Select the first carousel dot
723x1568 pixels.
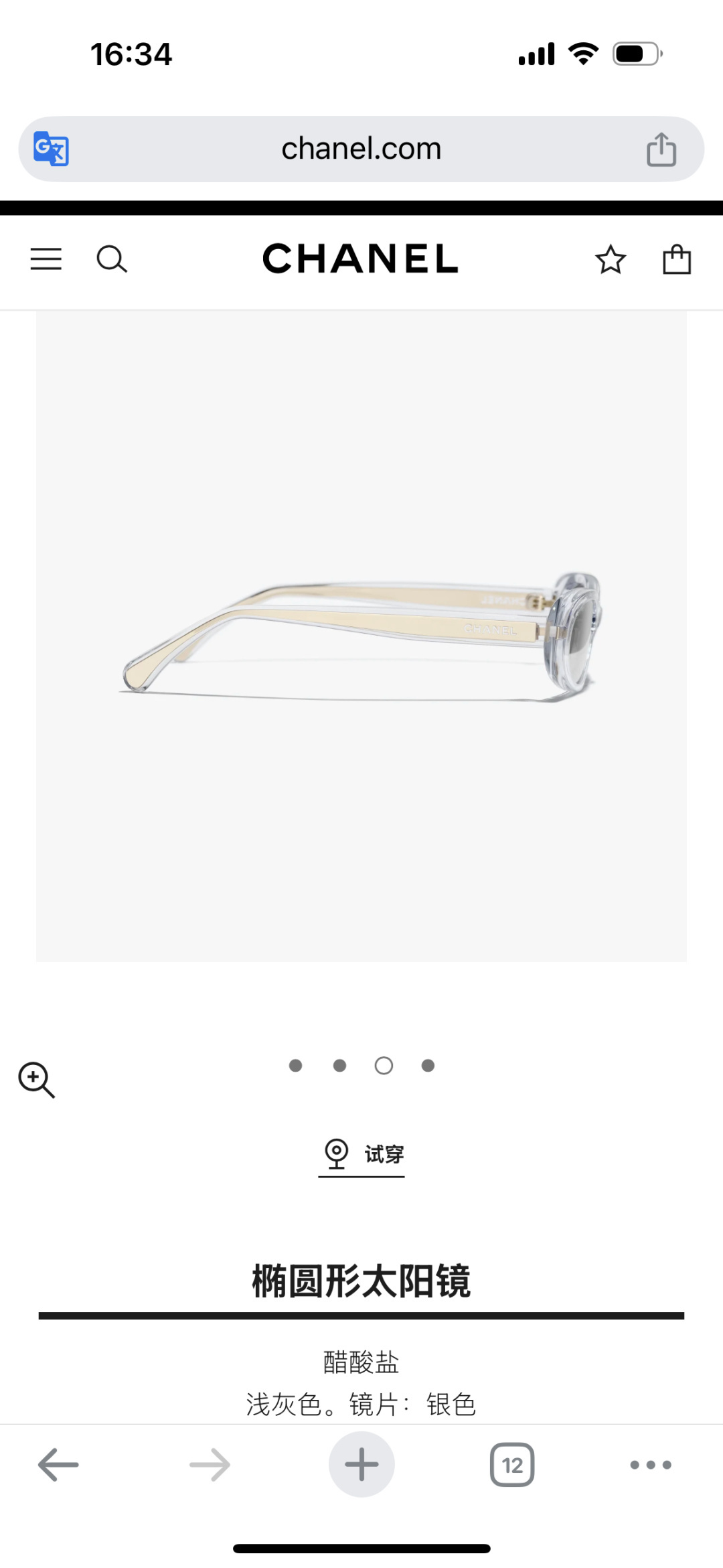(x=295, y=1066)
